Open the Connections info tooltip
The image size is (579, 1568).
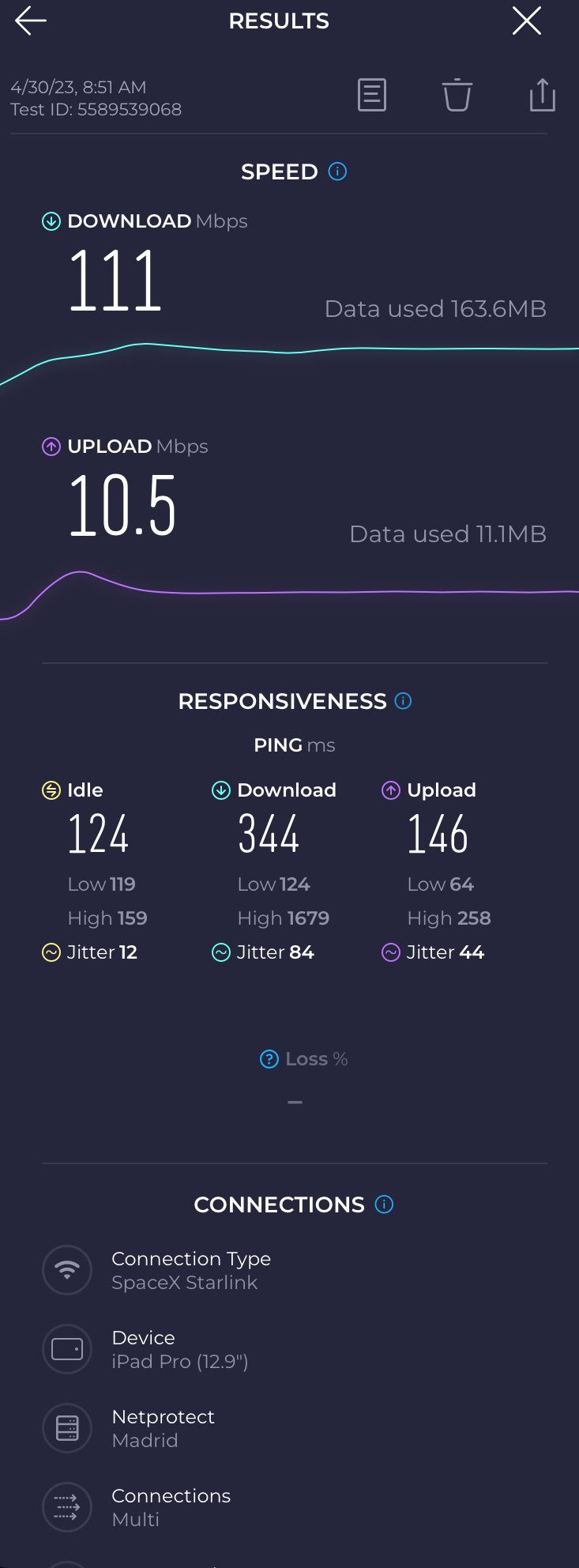tap(384, 1204)
